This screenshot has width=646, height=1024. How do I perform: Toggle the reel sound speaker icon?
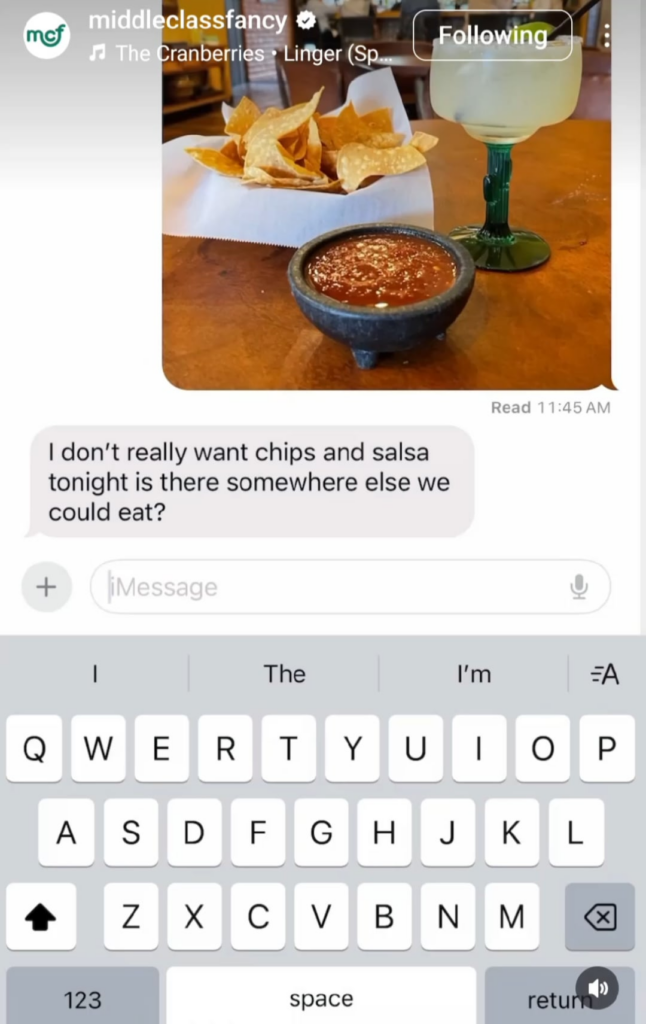pos(597,989)
